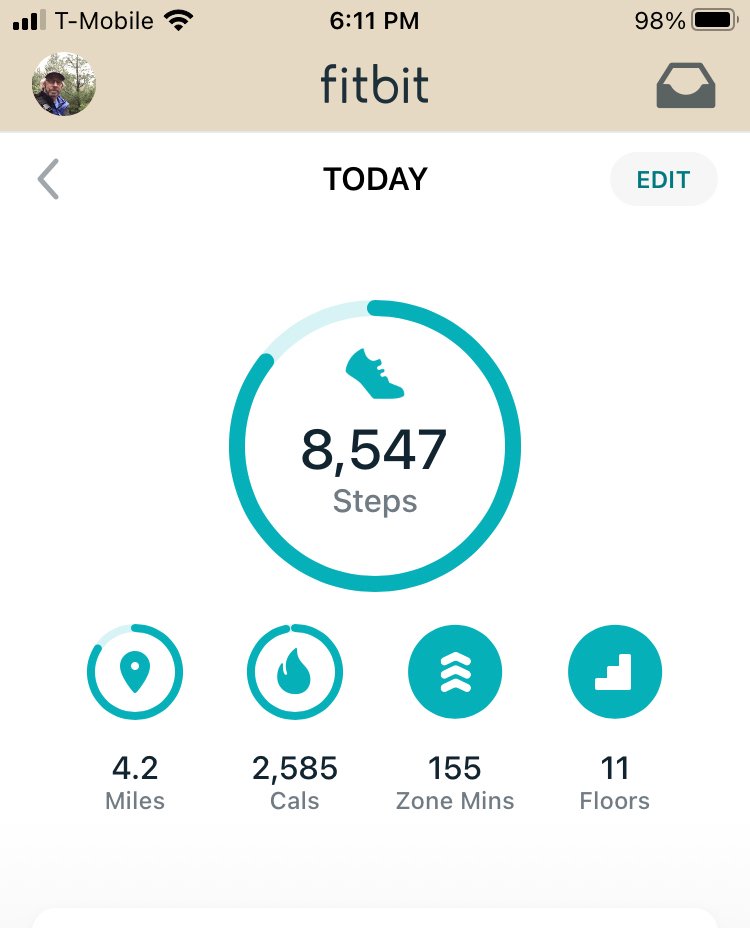Check the Floors climbed stat

click(x=615, y=673)
